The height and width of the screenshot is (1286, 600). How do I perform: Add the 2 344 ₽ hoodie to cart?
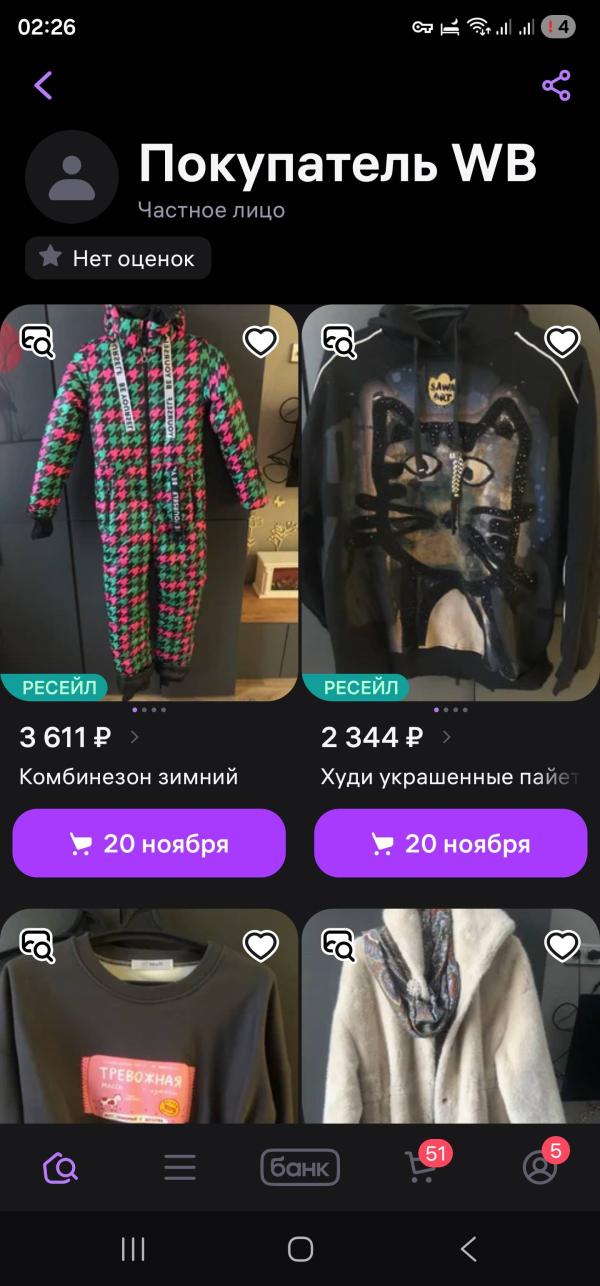pyautogui.click(x=450, y=843)
